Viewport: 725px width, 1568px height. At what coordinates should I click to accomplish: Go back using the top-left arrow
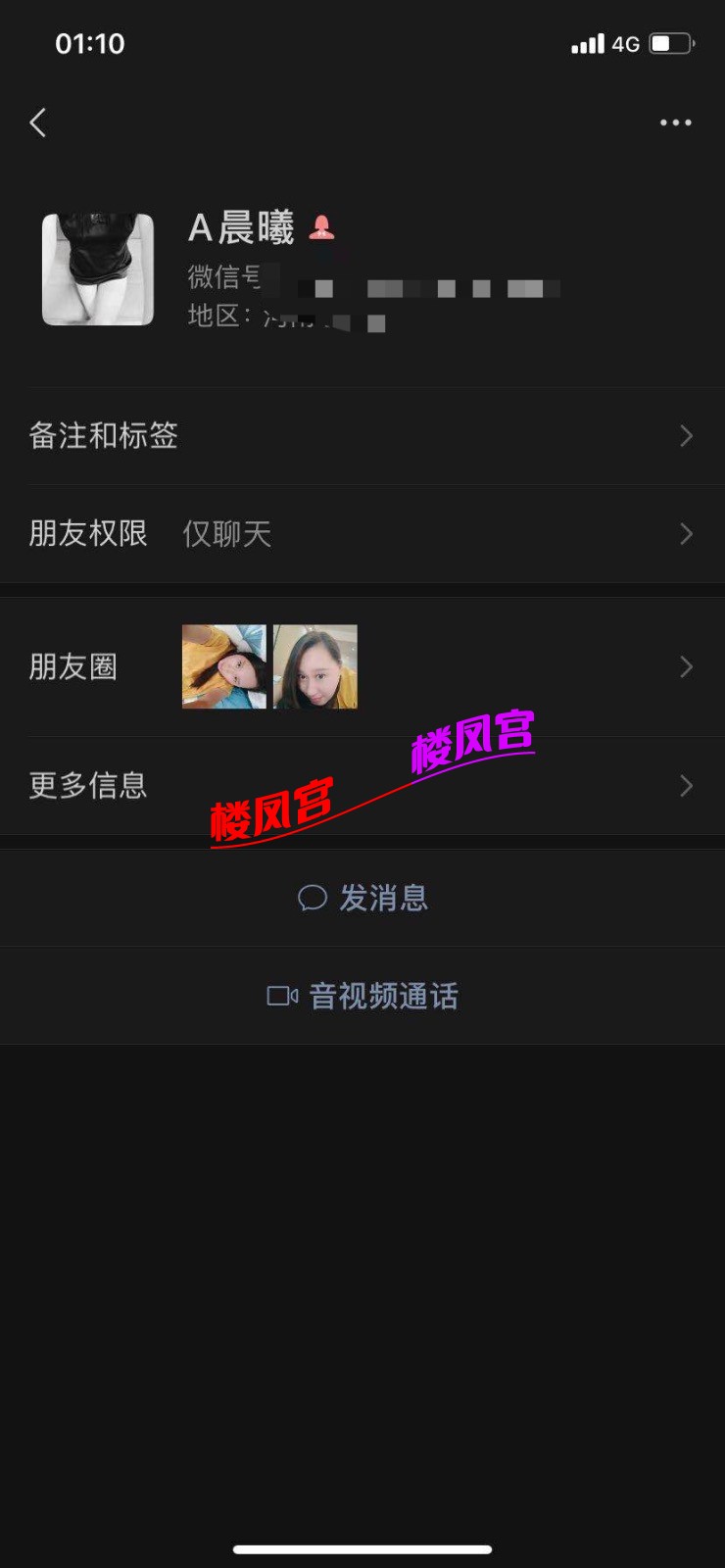click(x=38, y=122)
